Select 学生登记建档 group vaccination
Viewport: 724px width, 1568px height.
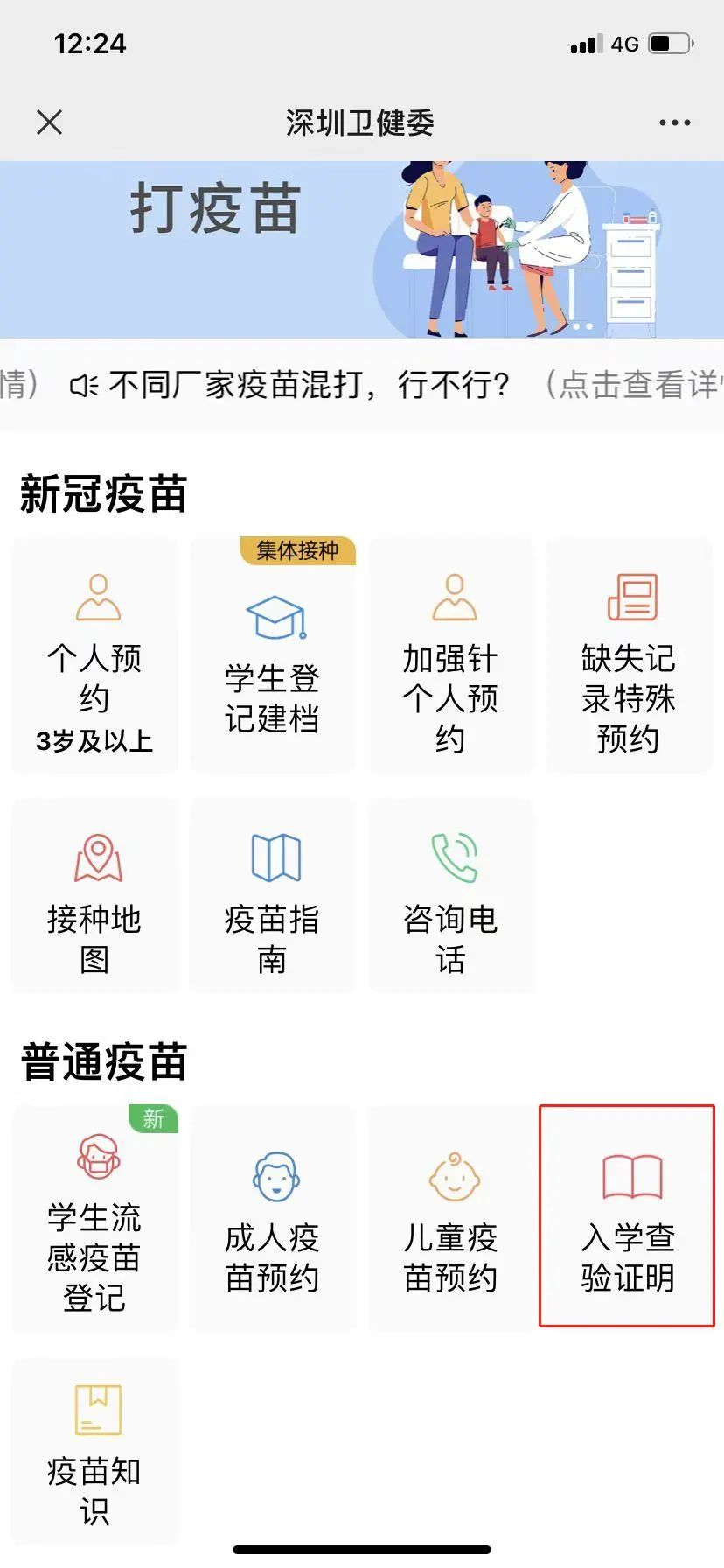(x=272, y=658)
